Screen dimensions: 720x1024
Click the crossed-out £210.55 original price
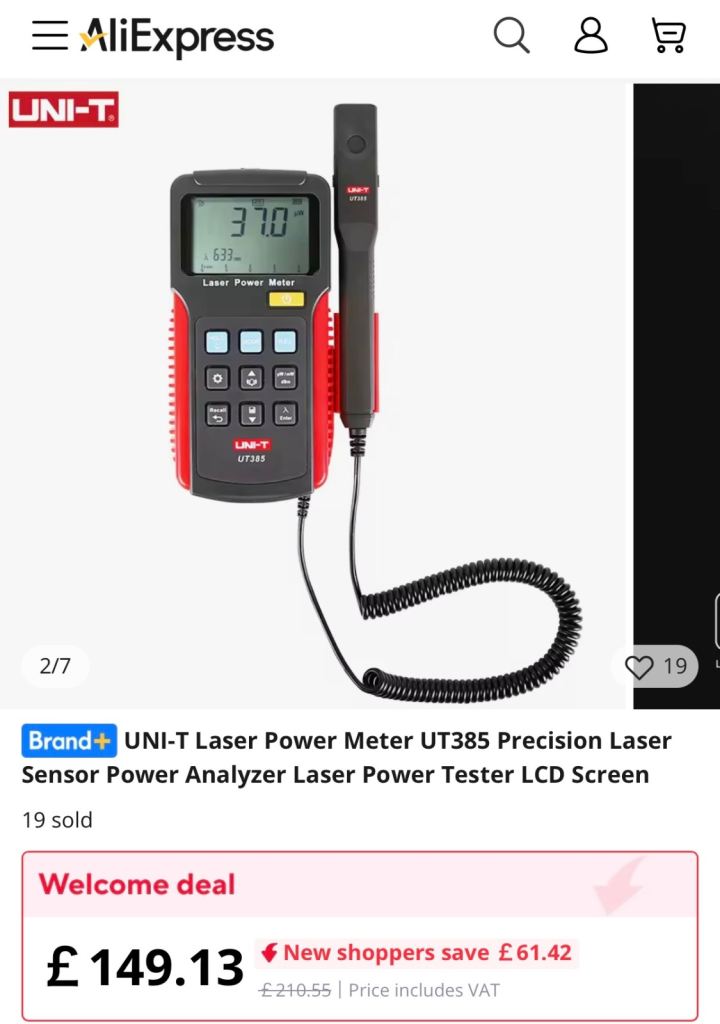click(x=295, y=990)
